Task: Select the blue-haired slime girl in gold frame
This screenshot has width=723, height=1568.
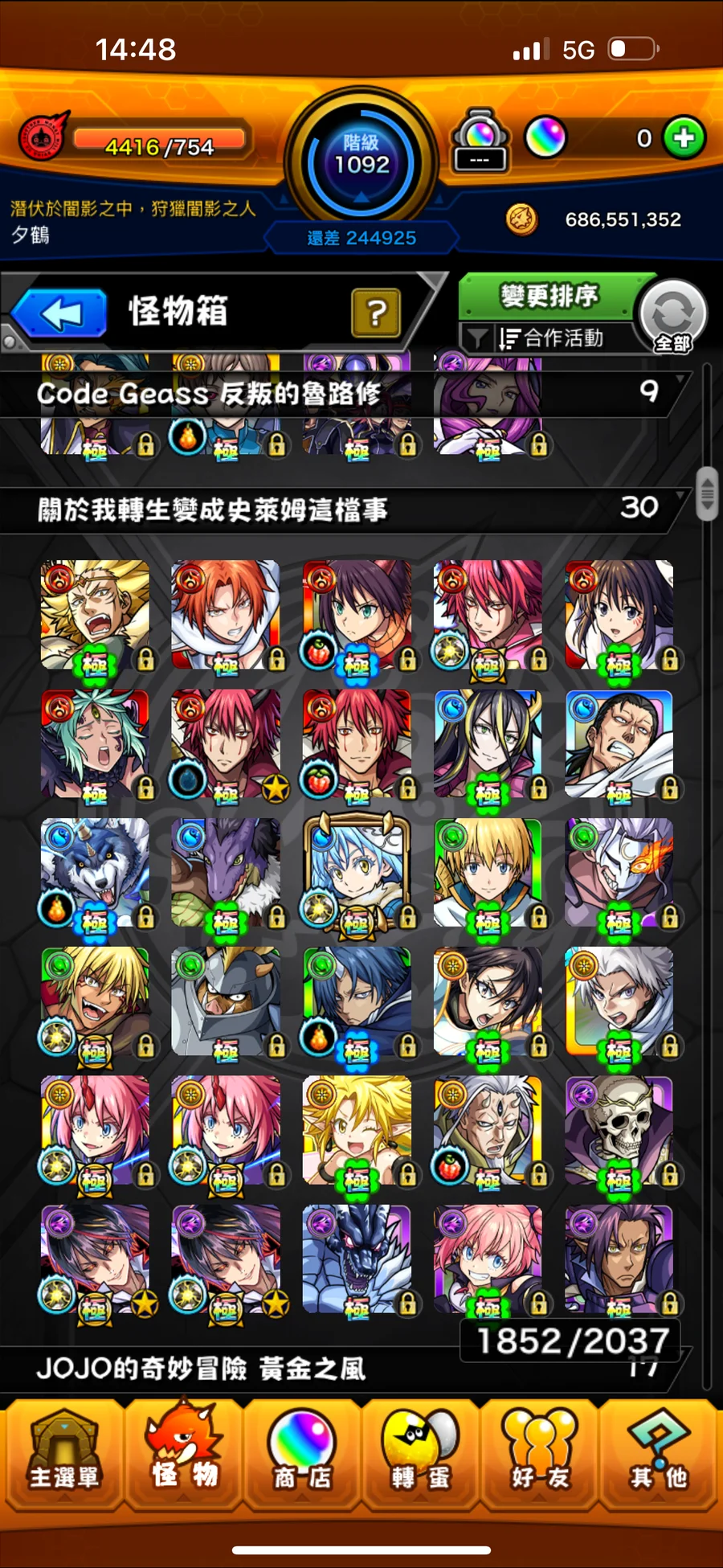Action: pyautogui.click(x=357, y=874)
